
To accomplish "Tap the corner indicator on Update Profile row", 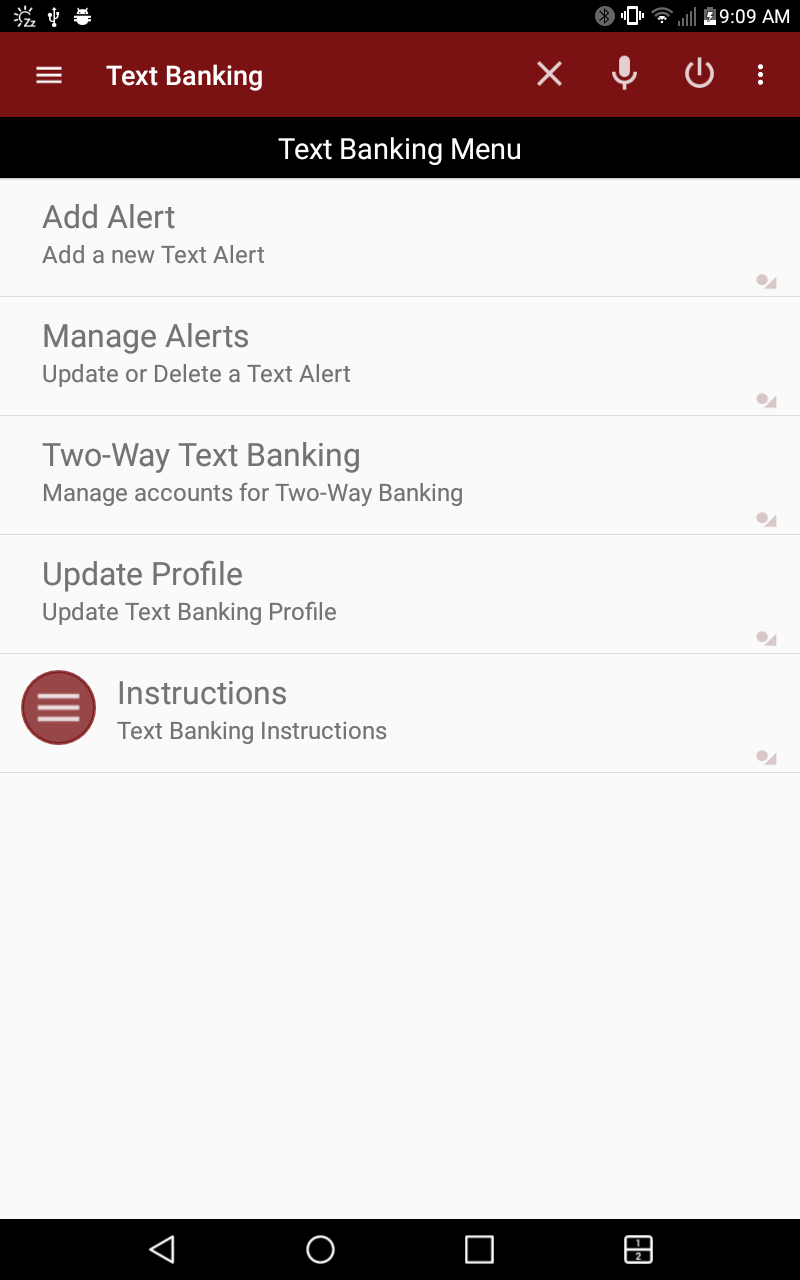I will [x=766, y=638].
